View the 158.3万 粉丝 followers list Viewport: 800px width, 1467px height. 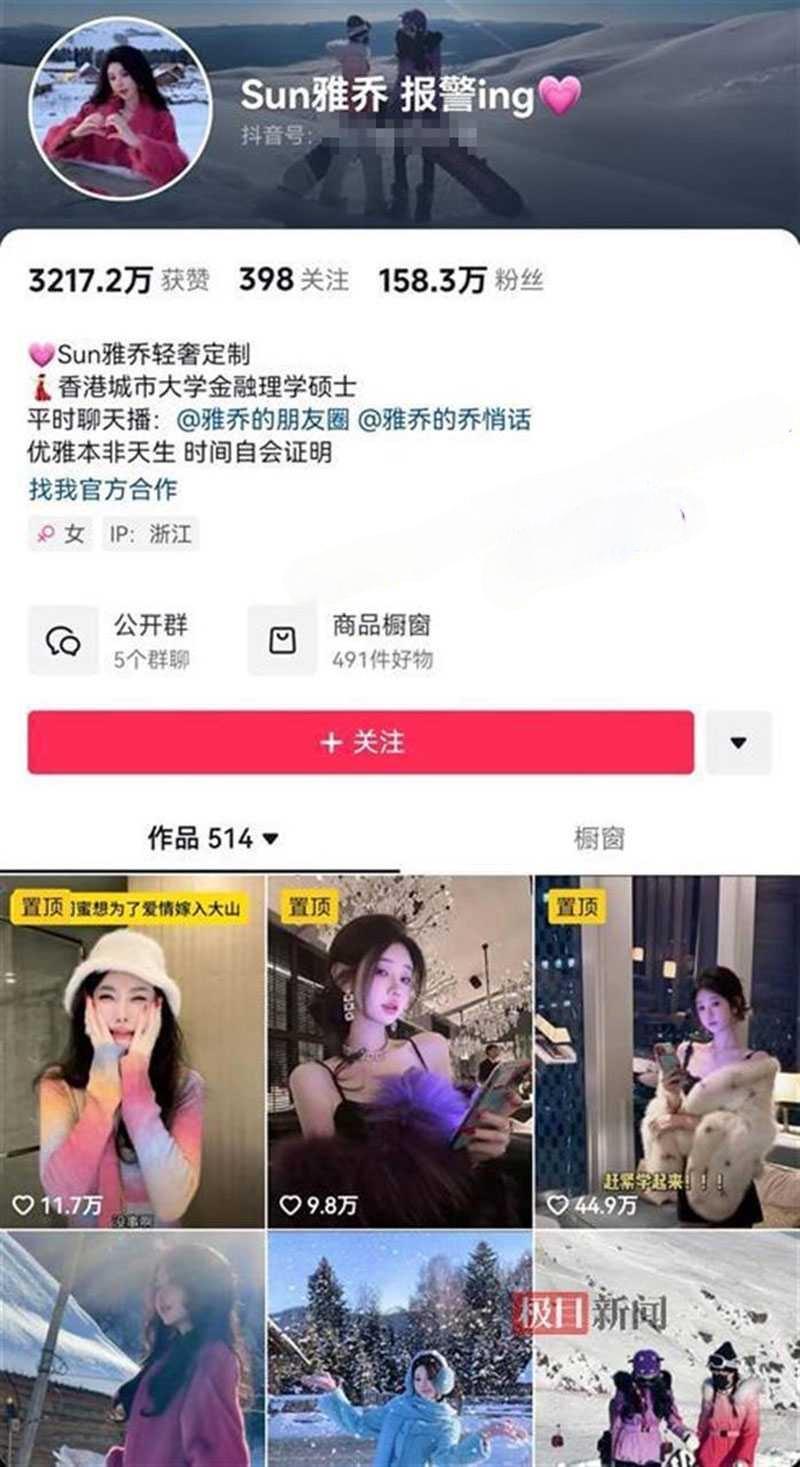pyautogui.click(x=460, y=281)
